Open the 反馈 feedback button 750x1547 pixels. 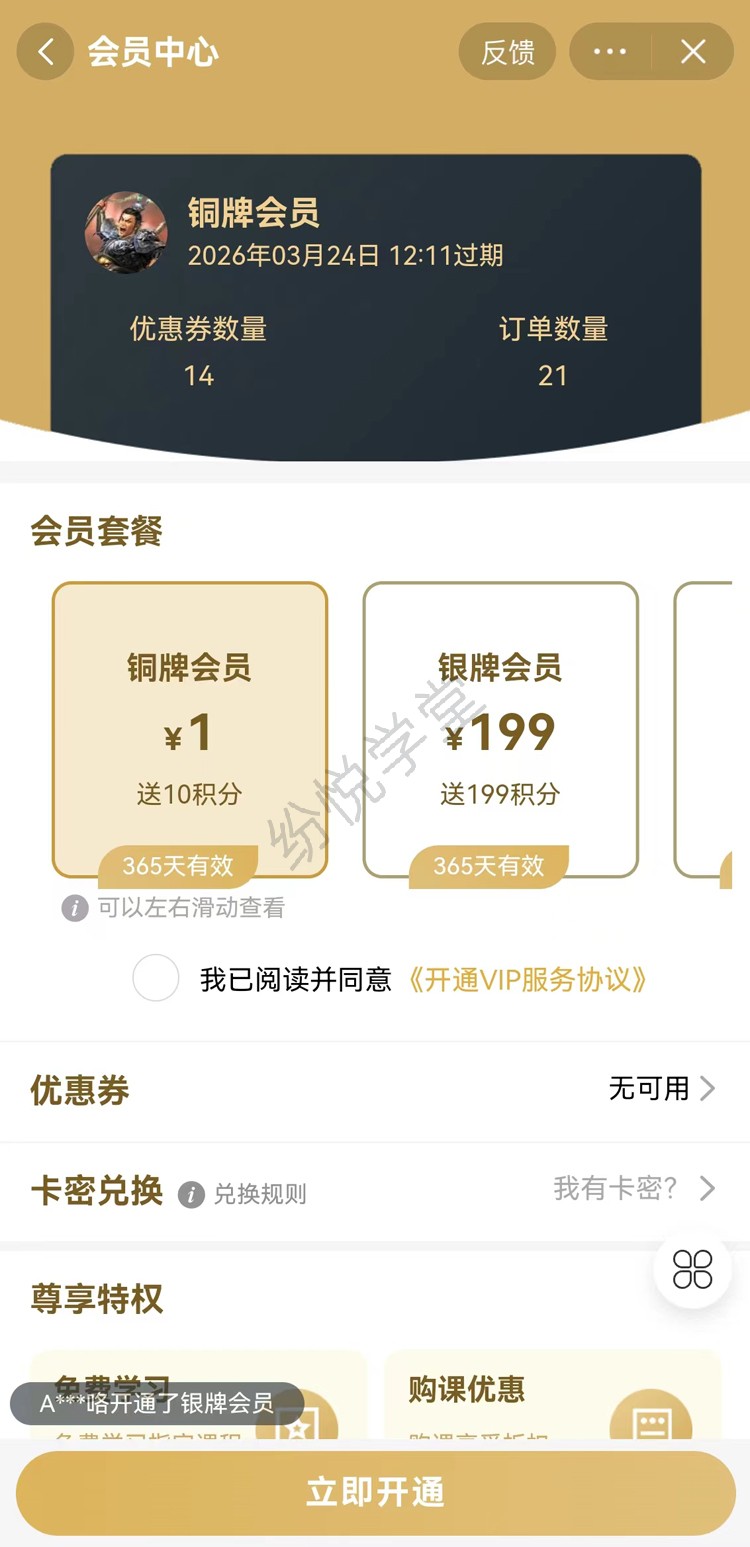tap(507, 52)
